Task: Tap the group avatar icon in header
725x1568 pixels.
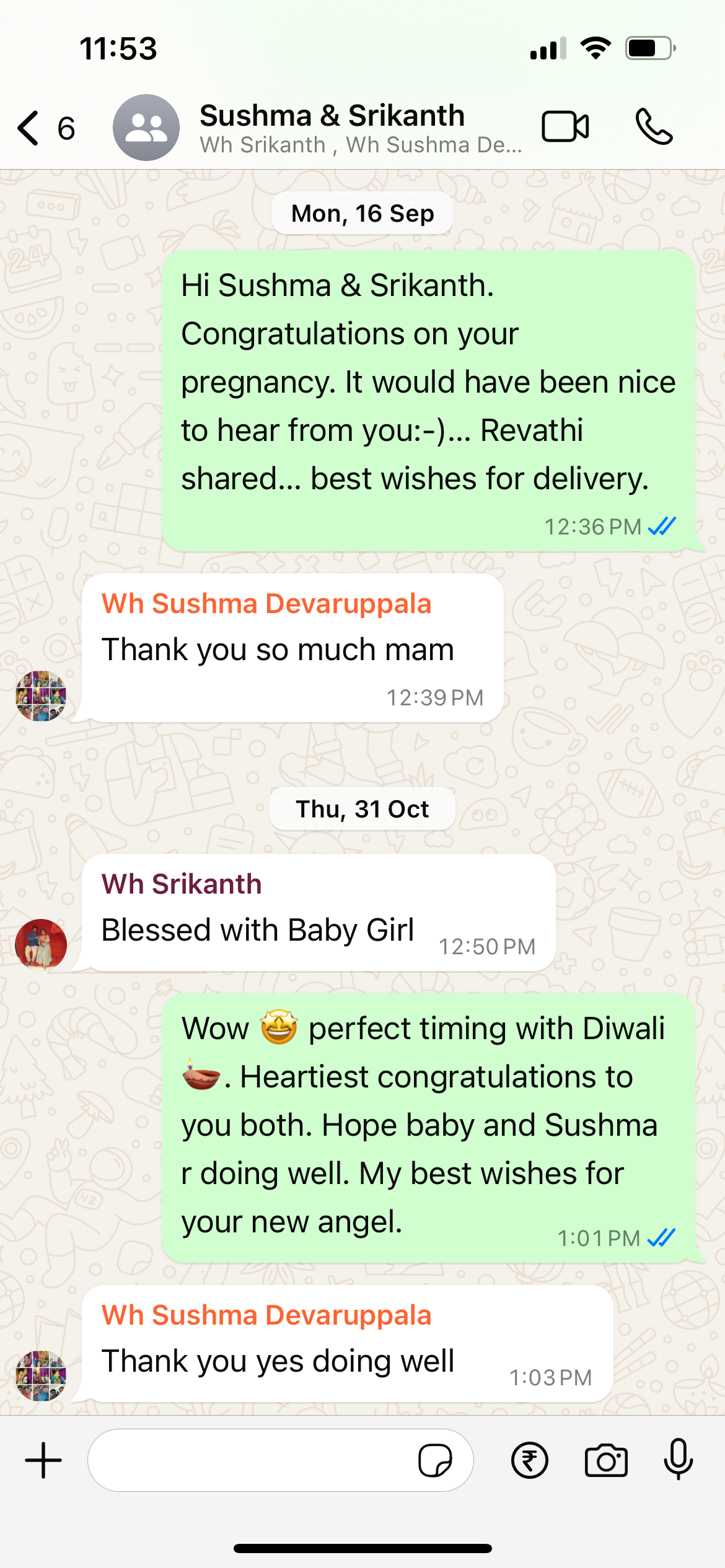Action: pyautogui.click(x=146, y=128)
